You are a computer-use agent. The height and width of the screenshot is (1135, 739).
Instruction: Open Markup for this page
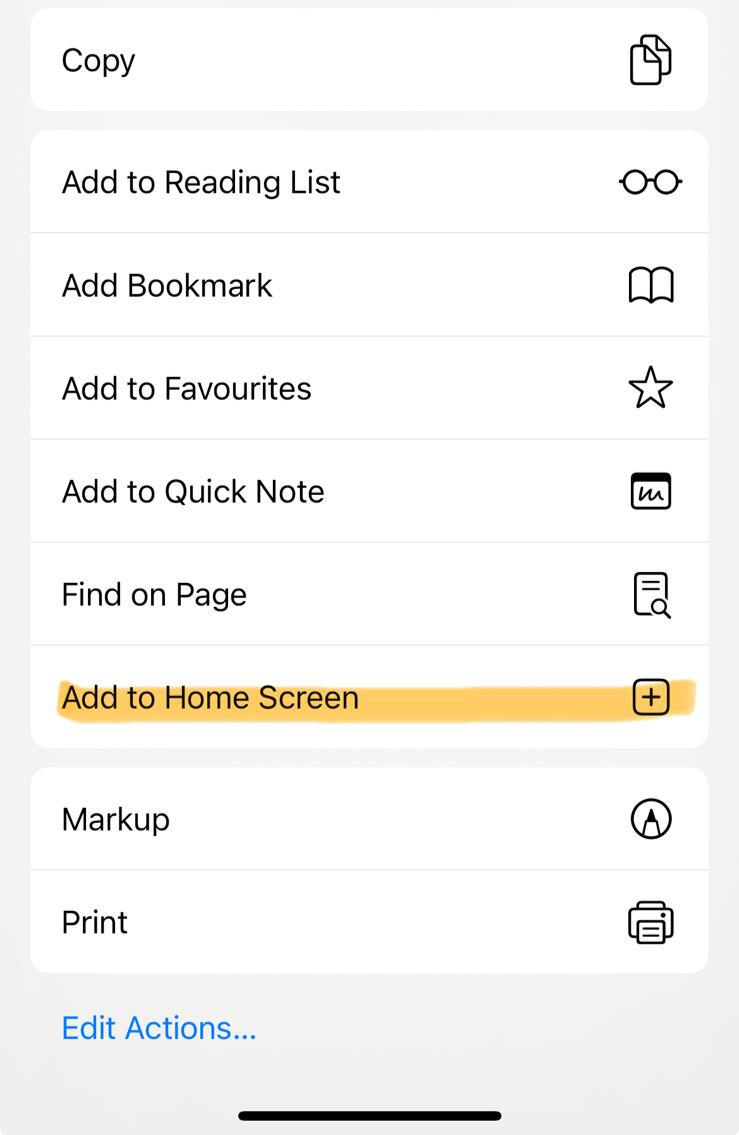click(x=369, y=819)
